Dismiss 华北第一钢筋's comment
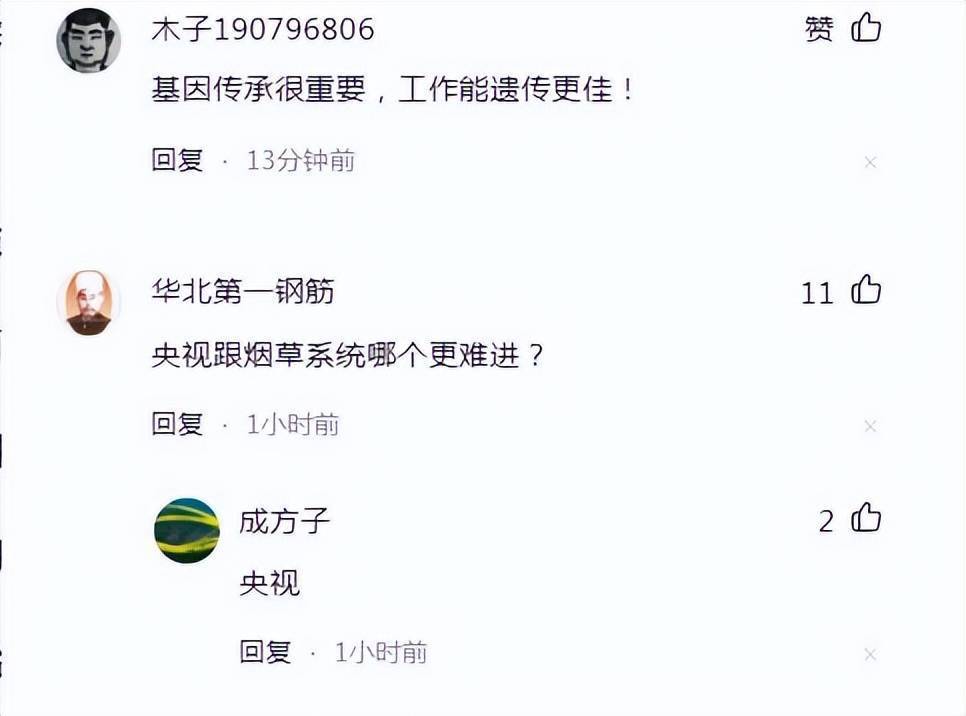This screenshot has height=716, width=966. click(870, 426)
